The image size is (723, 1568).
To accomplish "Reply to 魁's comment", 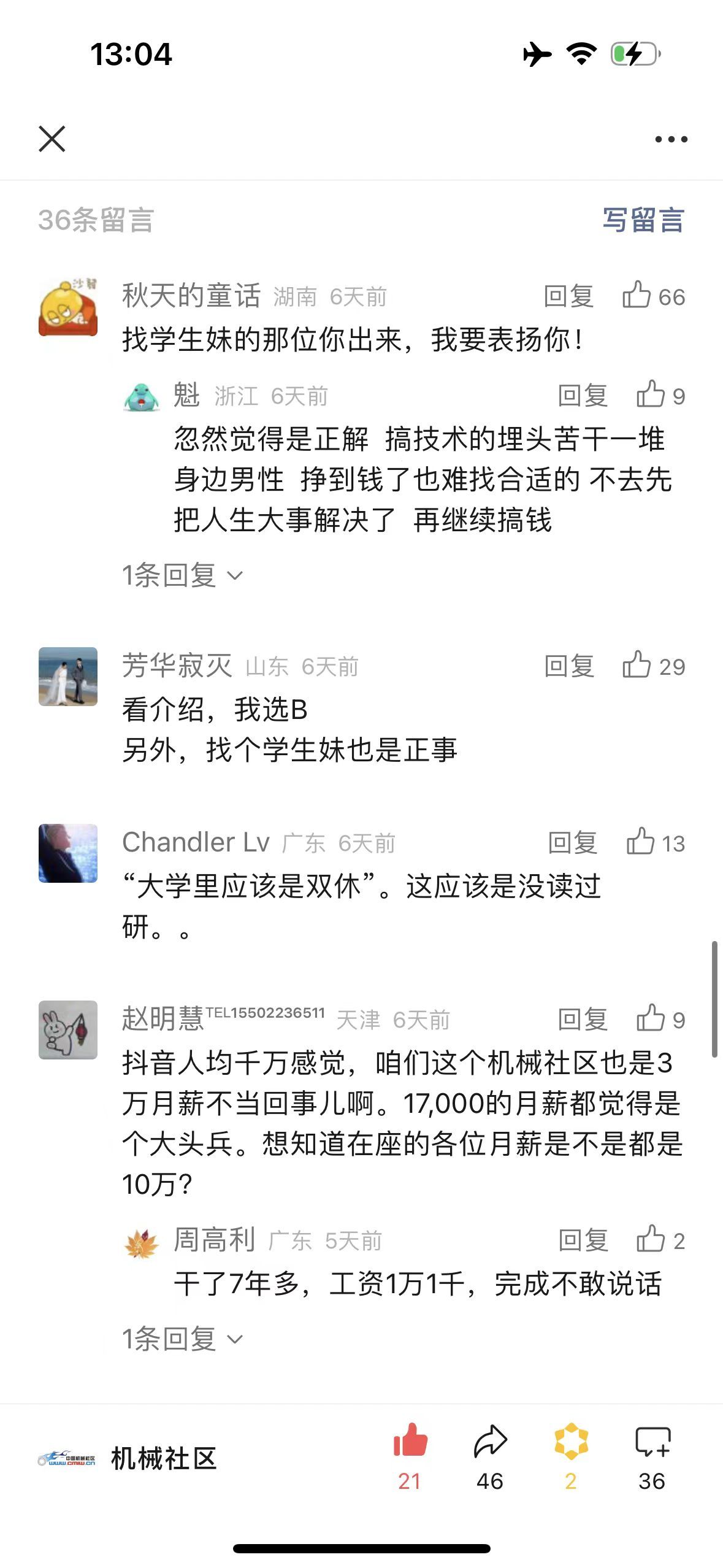I will [x=582, y=396].
